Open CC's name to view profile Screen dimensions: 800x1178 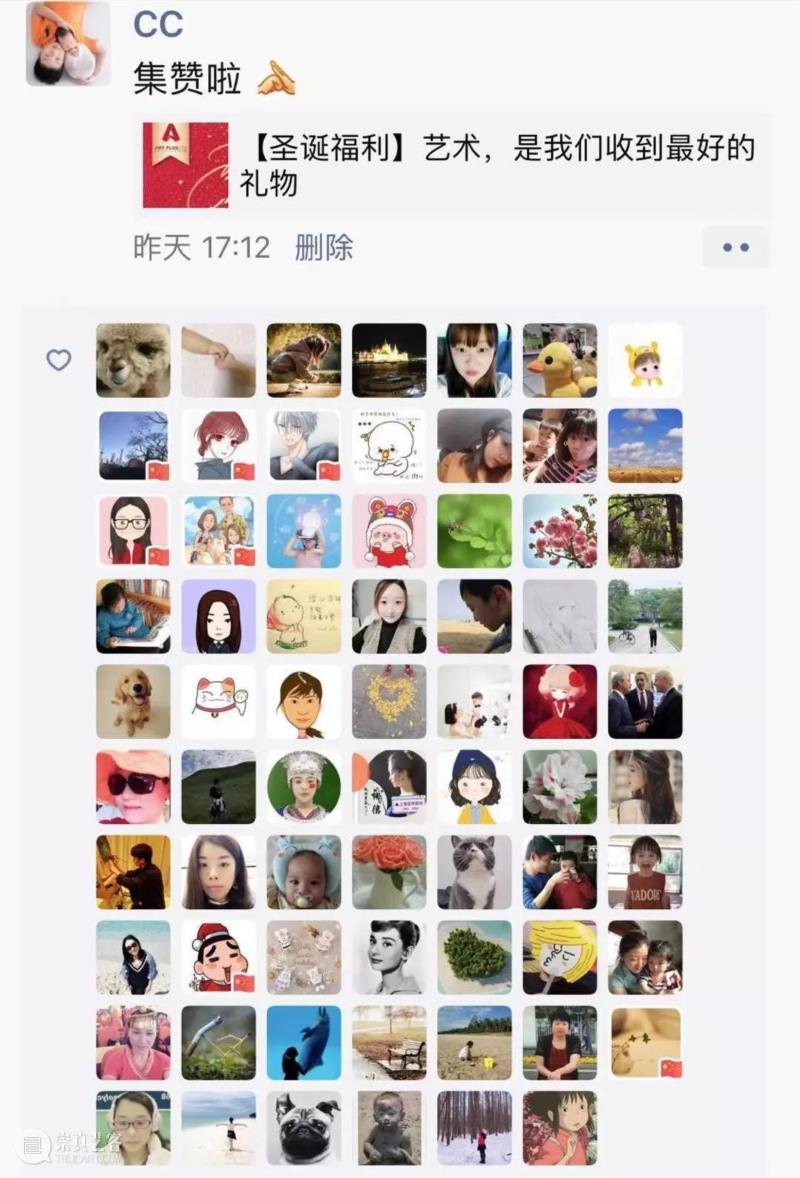158,25
